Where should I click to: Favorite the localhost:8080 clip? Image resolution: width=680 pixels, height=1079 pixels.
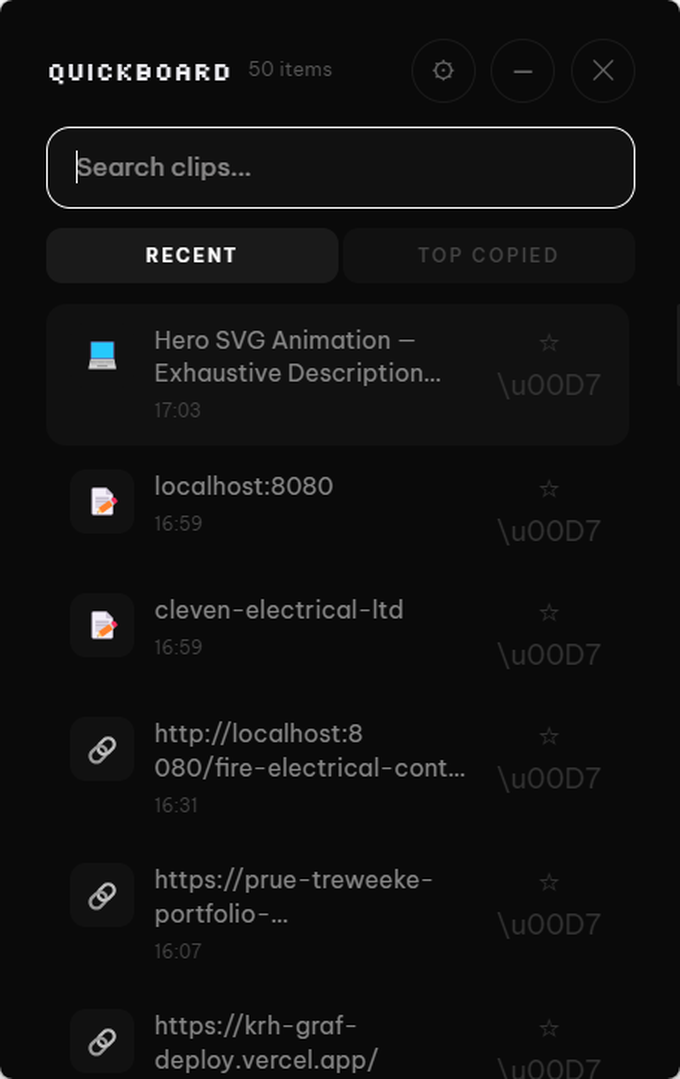(x=549, y=489)
